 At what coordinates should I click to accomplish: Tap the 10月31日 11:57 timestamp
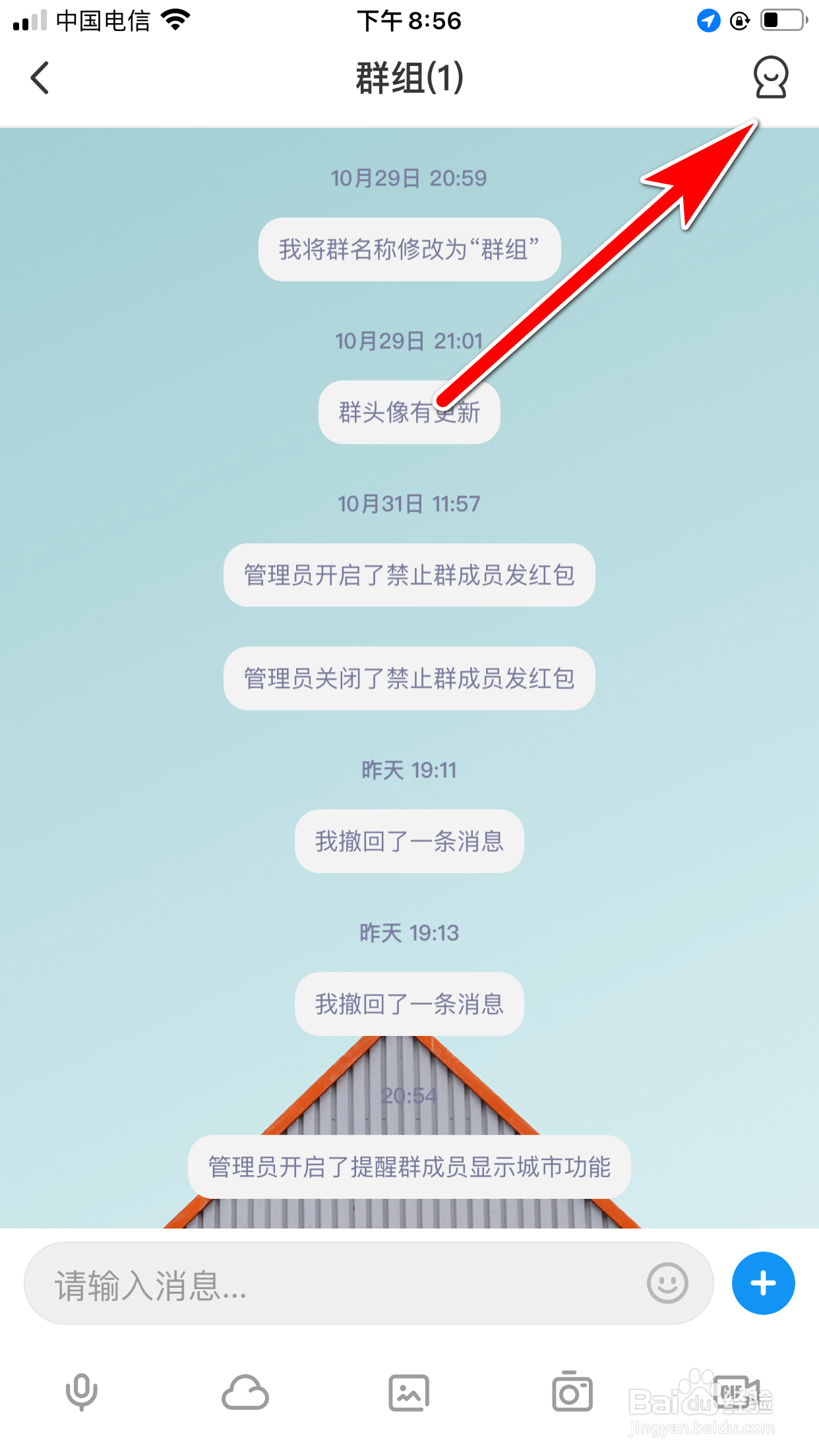pos(409,503)
